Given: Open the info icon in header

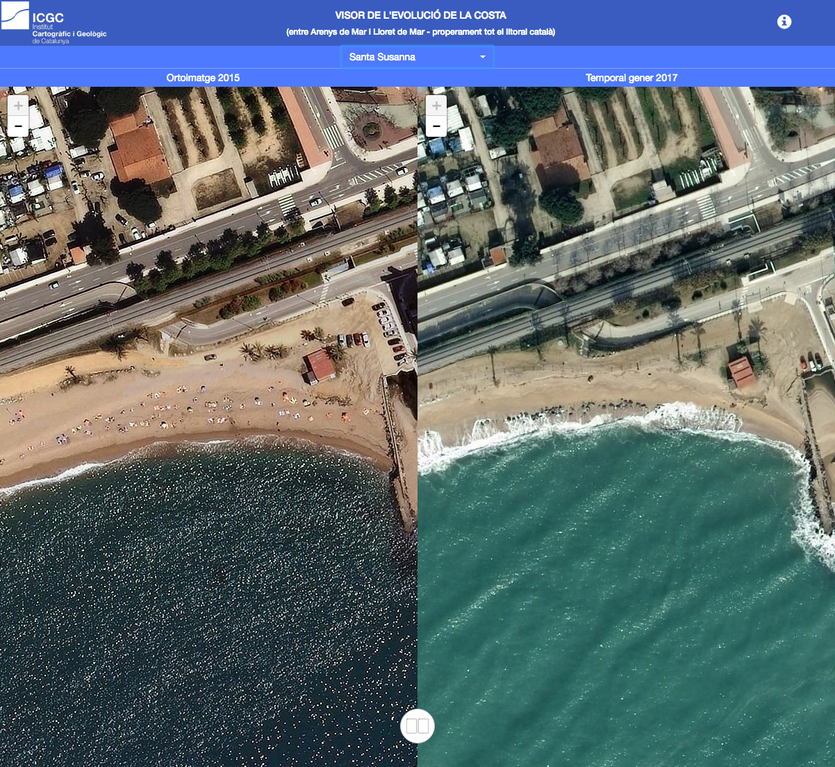Looking at the screenshot, I should (x=784, y=22).
